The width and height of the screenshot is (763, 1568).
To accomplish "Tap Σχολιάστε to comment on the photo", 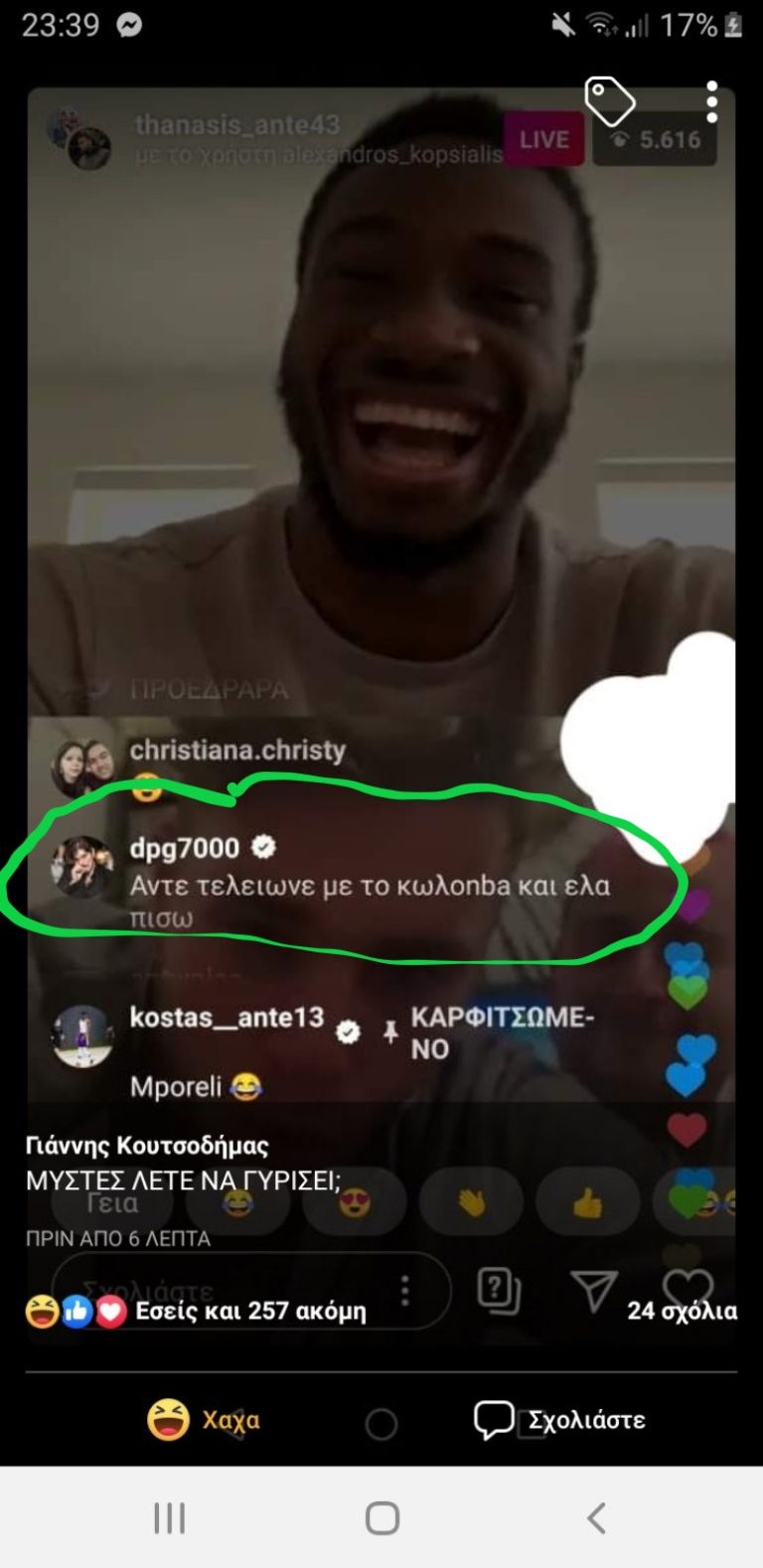I will coord(560,1419).
